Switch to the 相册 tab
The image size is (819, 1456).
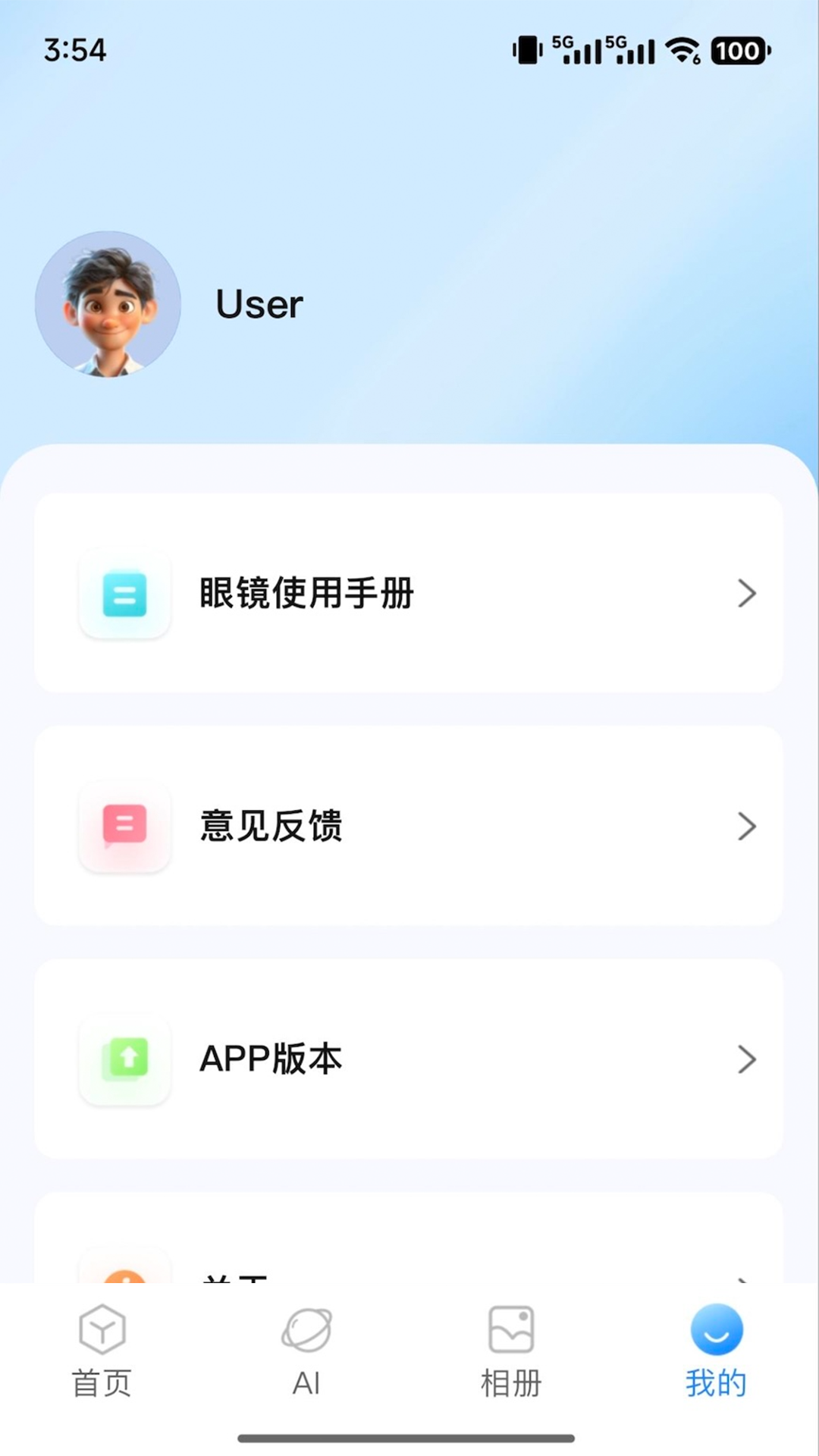coord(511,1357)
